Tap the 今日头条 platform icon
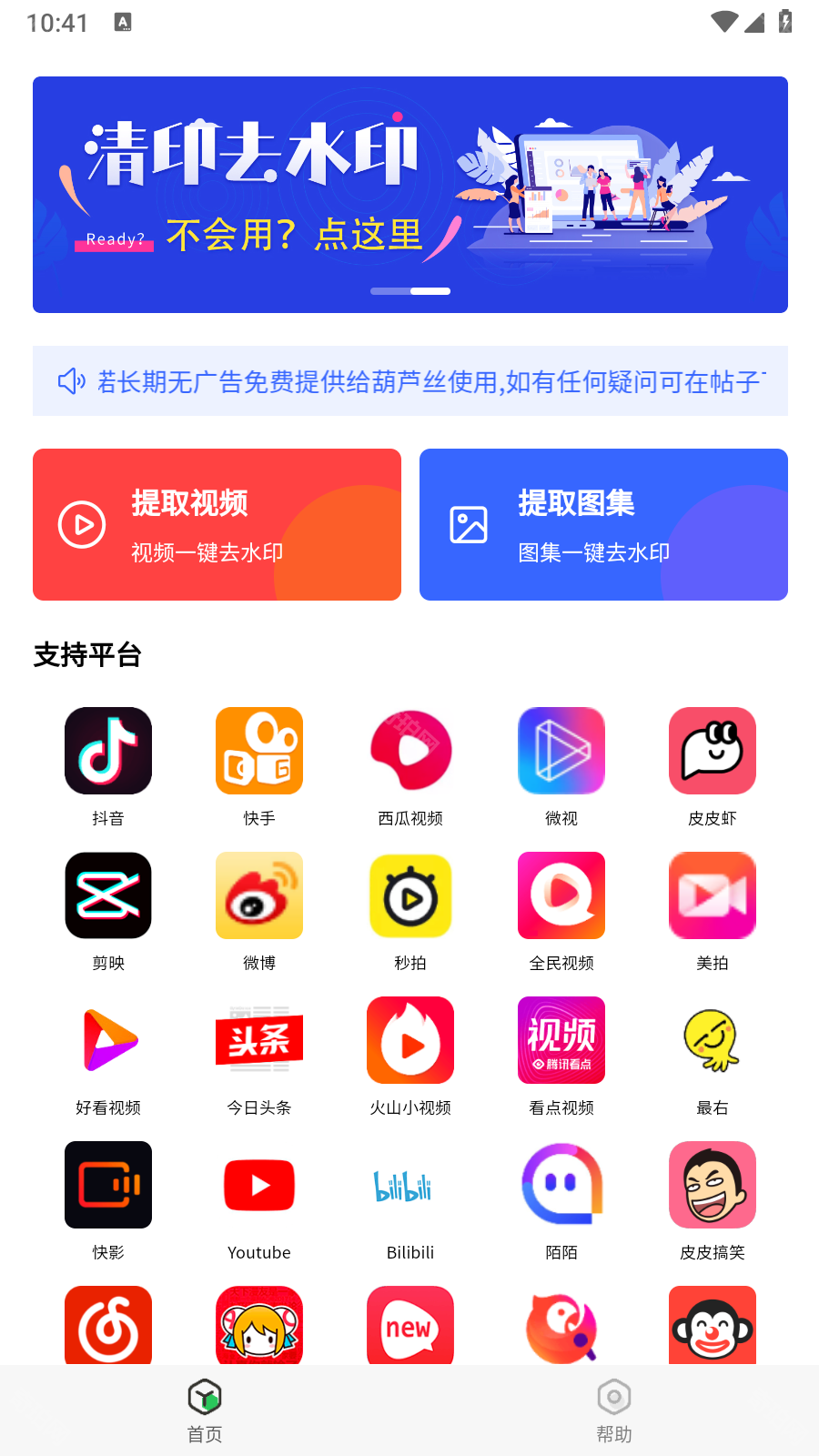Screen dimensions: 819x1456 [x=258, y=1040]
